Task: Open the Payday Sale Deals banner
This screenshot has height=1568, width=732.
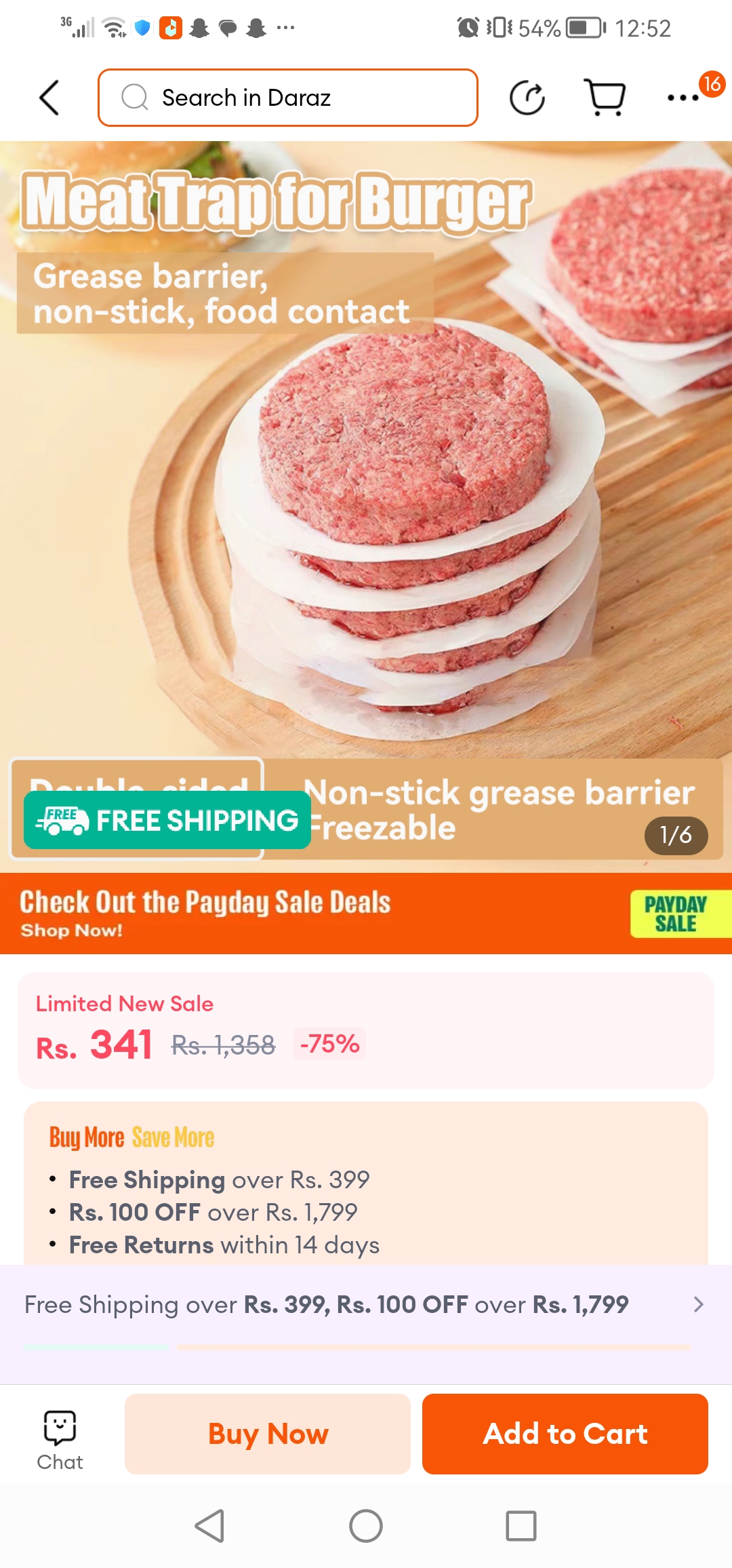Action: 366,913
